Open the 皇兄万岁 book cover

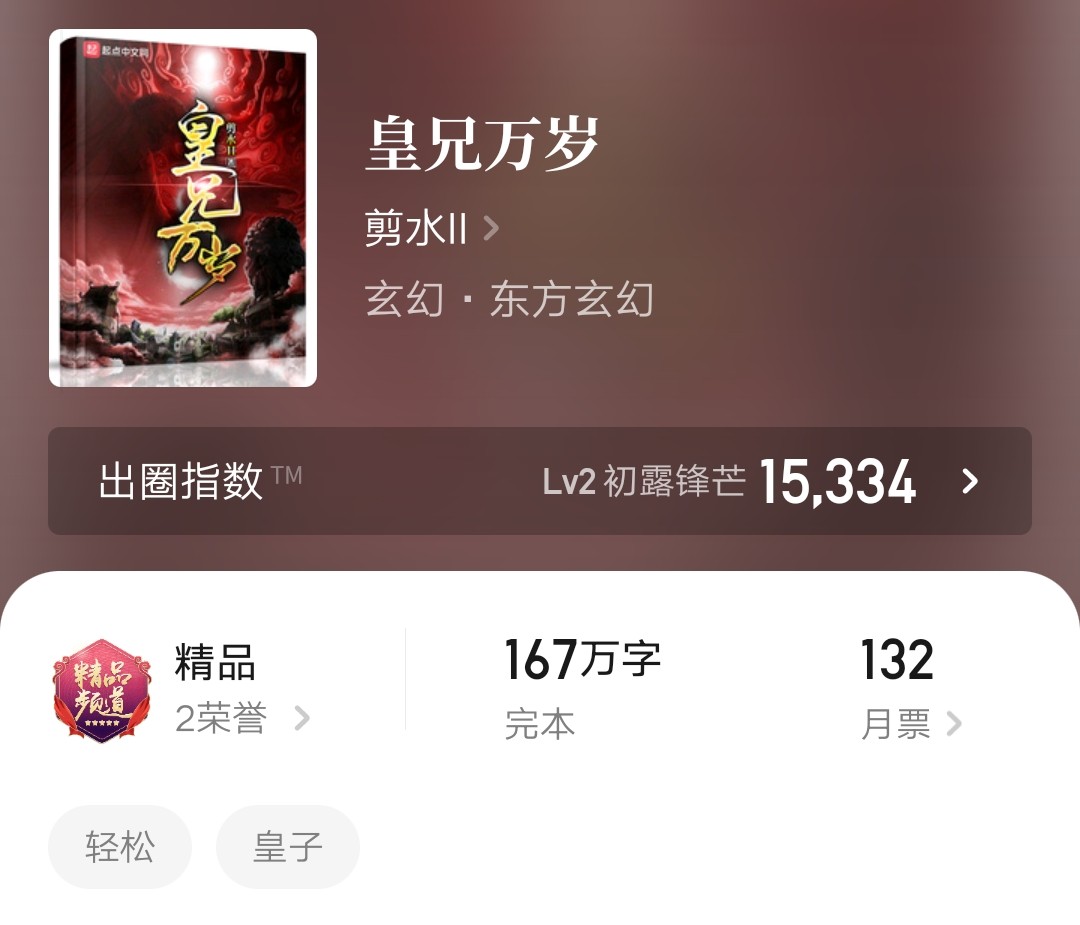[183, 208]
